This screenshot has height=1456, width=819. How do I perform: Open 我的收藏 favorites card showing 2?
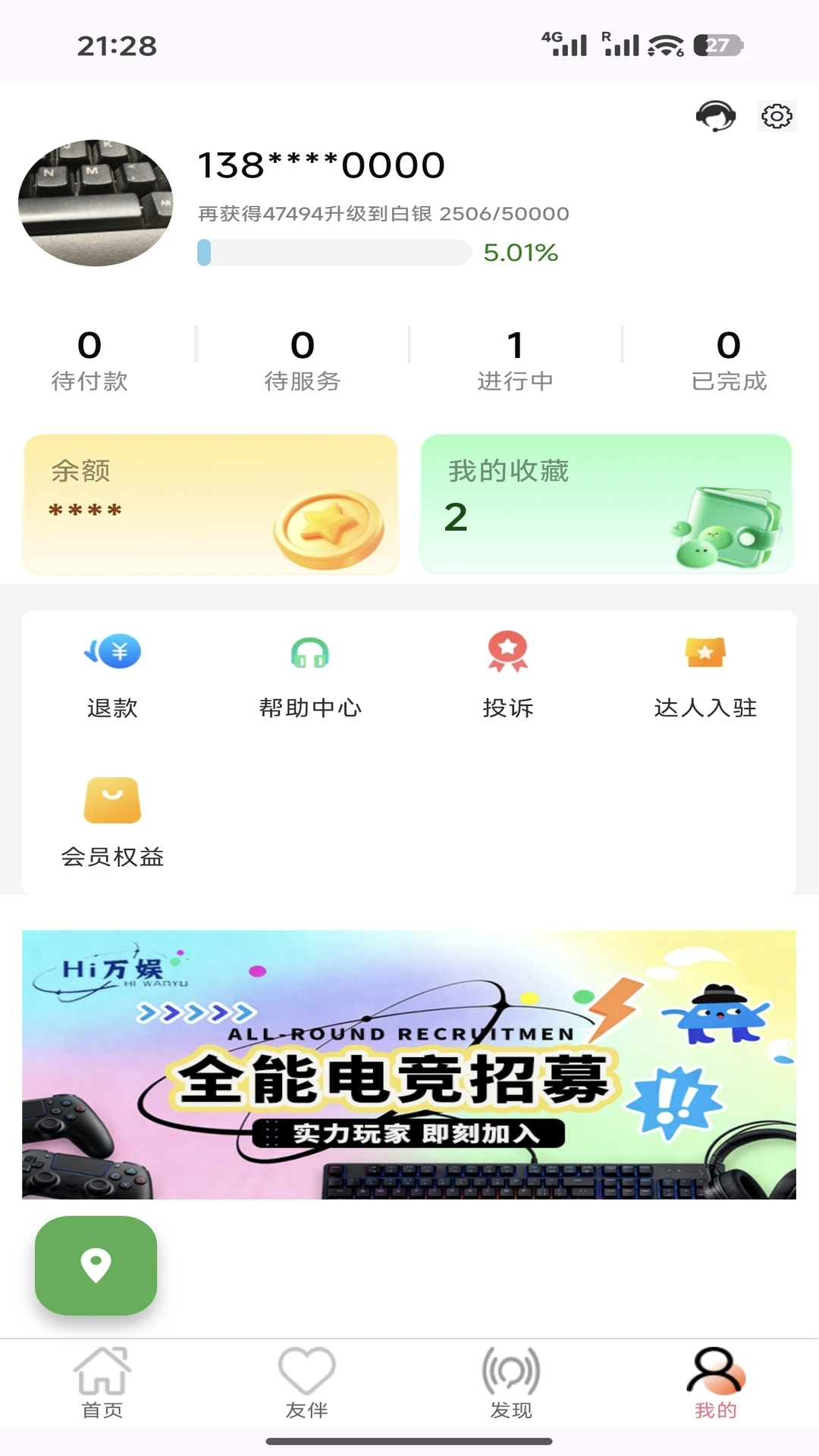pyautogui.click(x=606, y=503)
